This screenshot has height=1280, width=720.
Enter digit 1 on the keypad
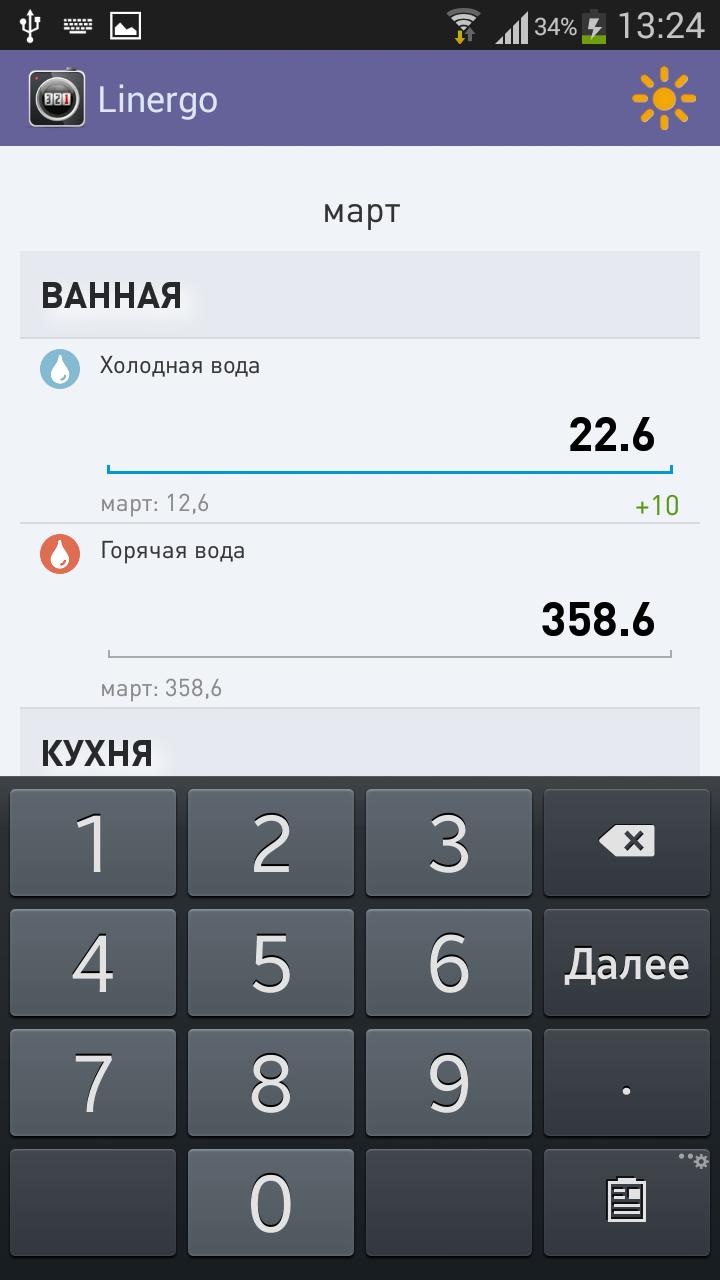[x=93, y=842]
